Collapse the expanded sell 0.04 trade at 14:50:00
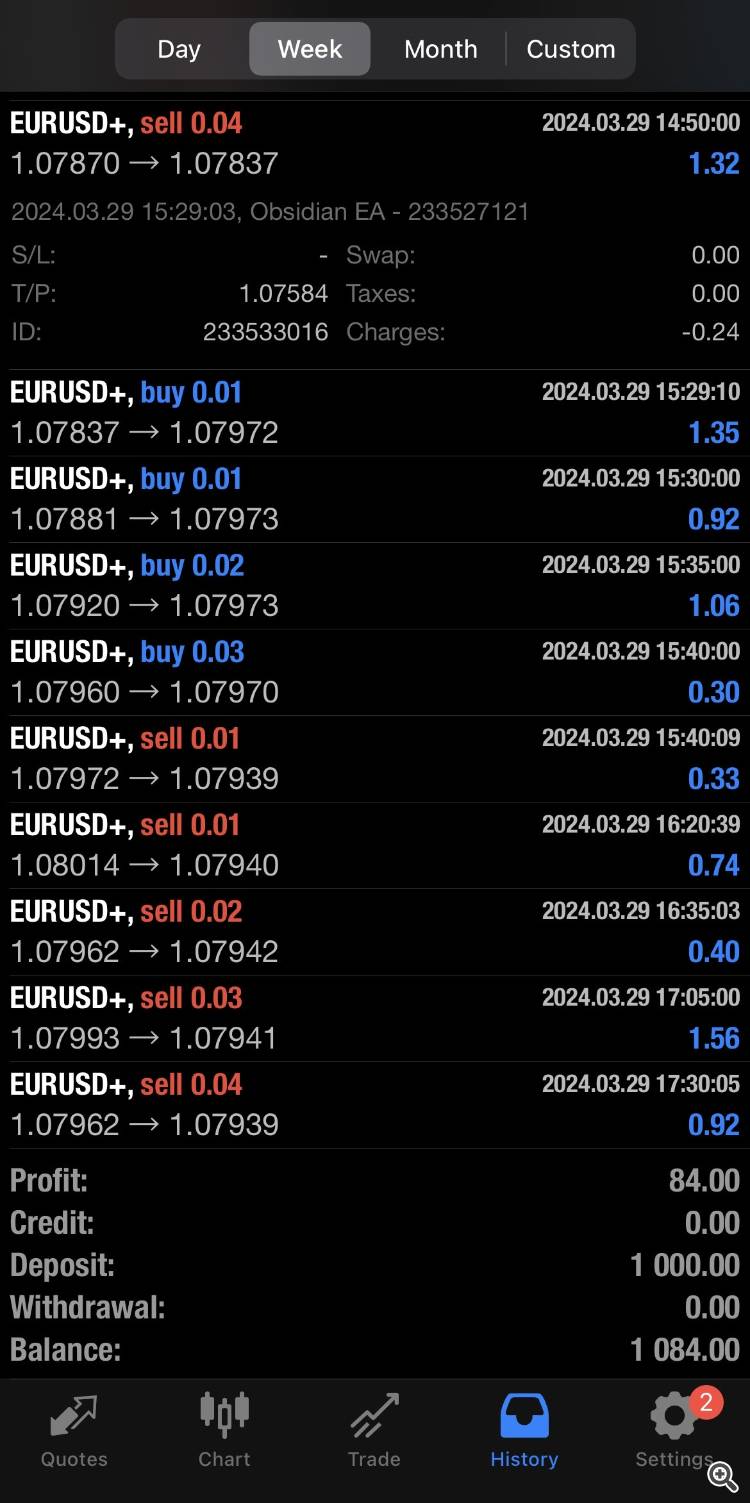This screenshot has width=750, height=1503. click(x=374, y=143)
